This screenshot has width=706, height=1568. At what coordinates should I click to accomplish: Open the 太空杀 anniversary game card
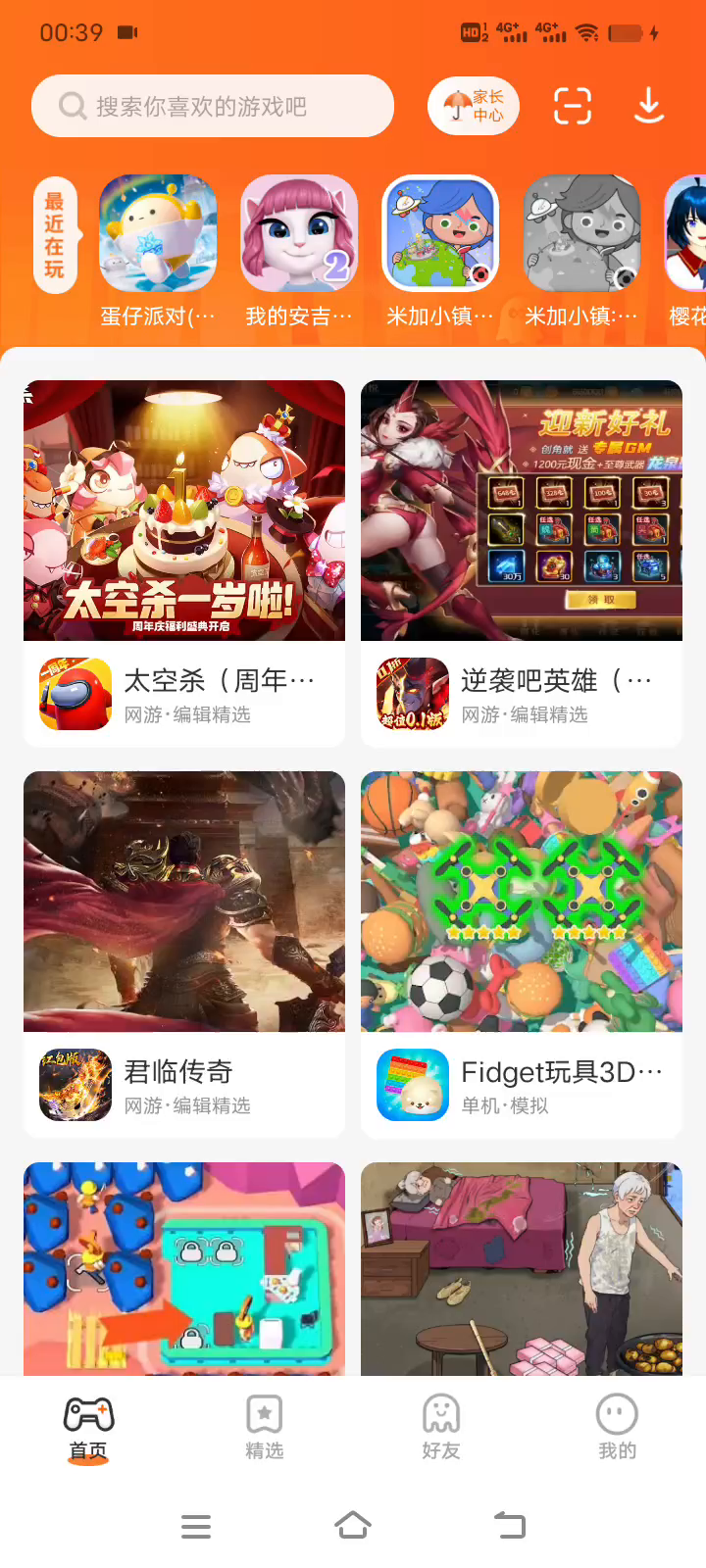(184, 563)
